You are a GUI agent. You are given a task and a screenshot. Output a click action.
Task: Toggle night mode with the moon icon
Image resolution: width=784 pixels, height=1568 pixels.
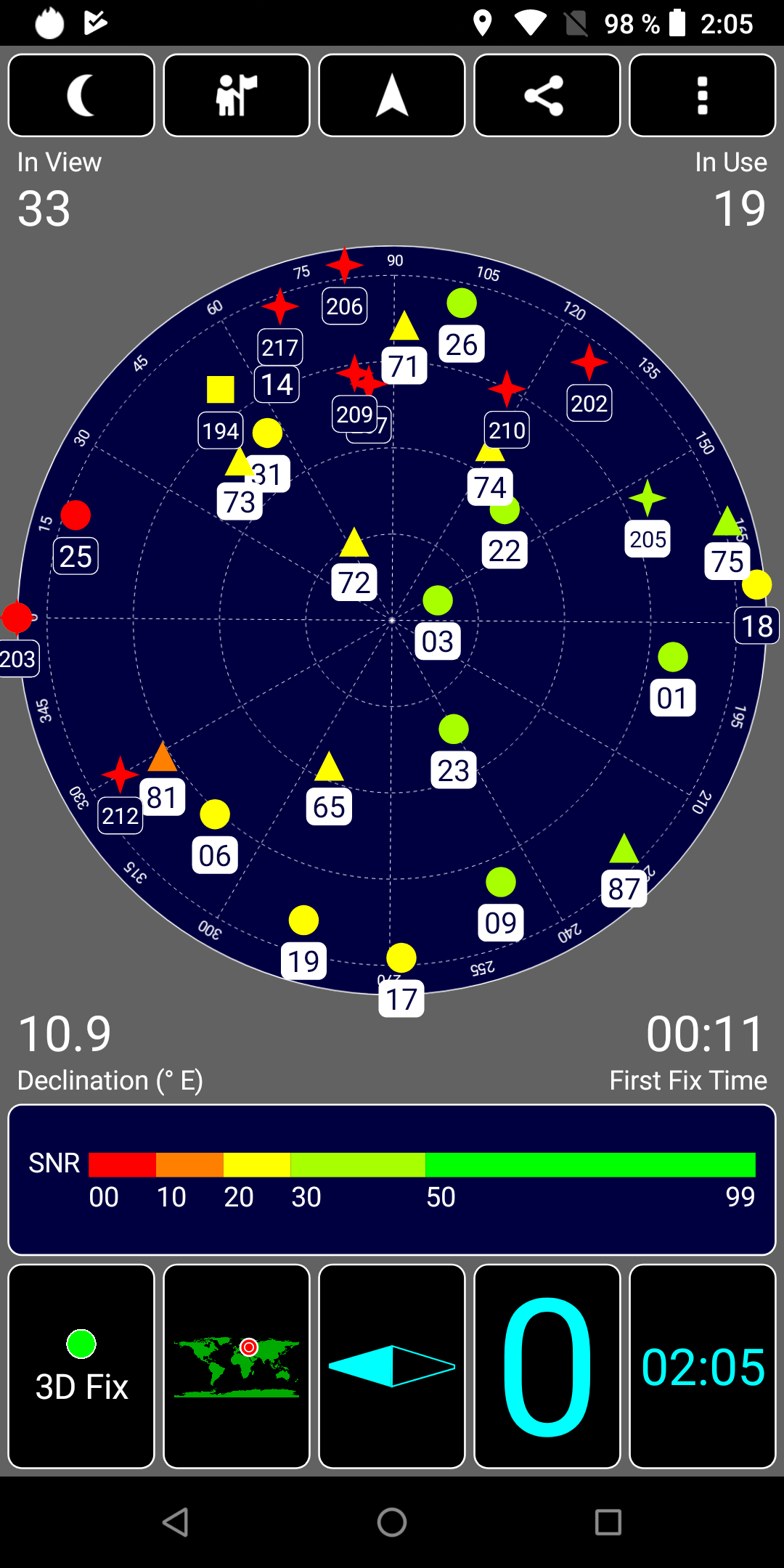pyautogui.click(x=81, y=95)
